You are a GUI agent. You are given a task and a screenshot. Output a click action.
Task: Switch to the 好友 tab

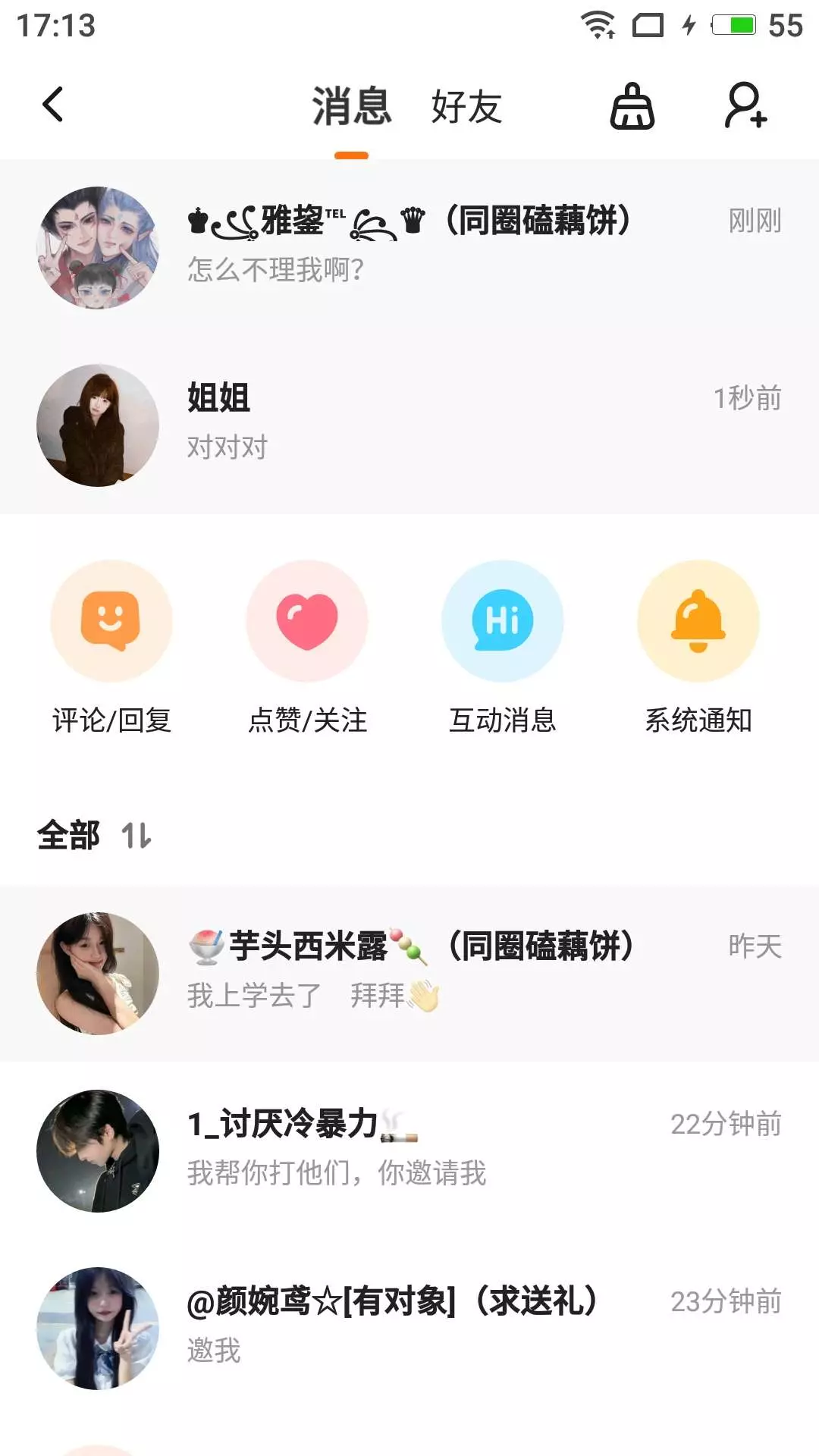tap(466, 106)
